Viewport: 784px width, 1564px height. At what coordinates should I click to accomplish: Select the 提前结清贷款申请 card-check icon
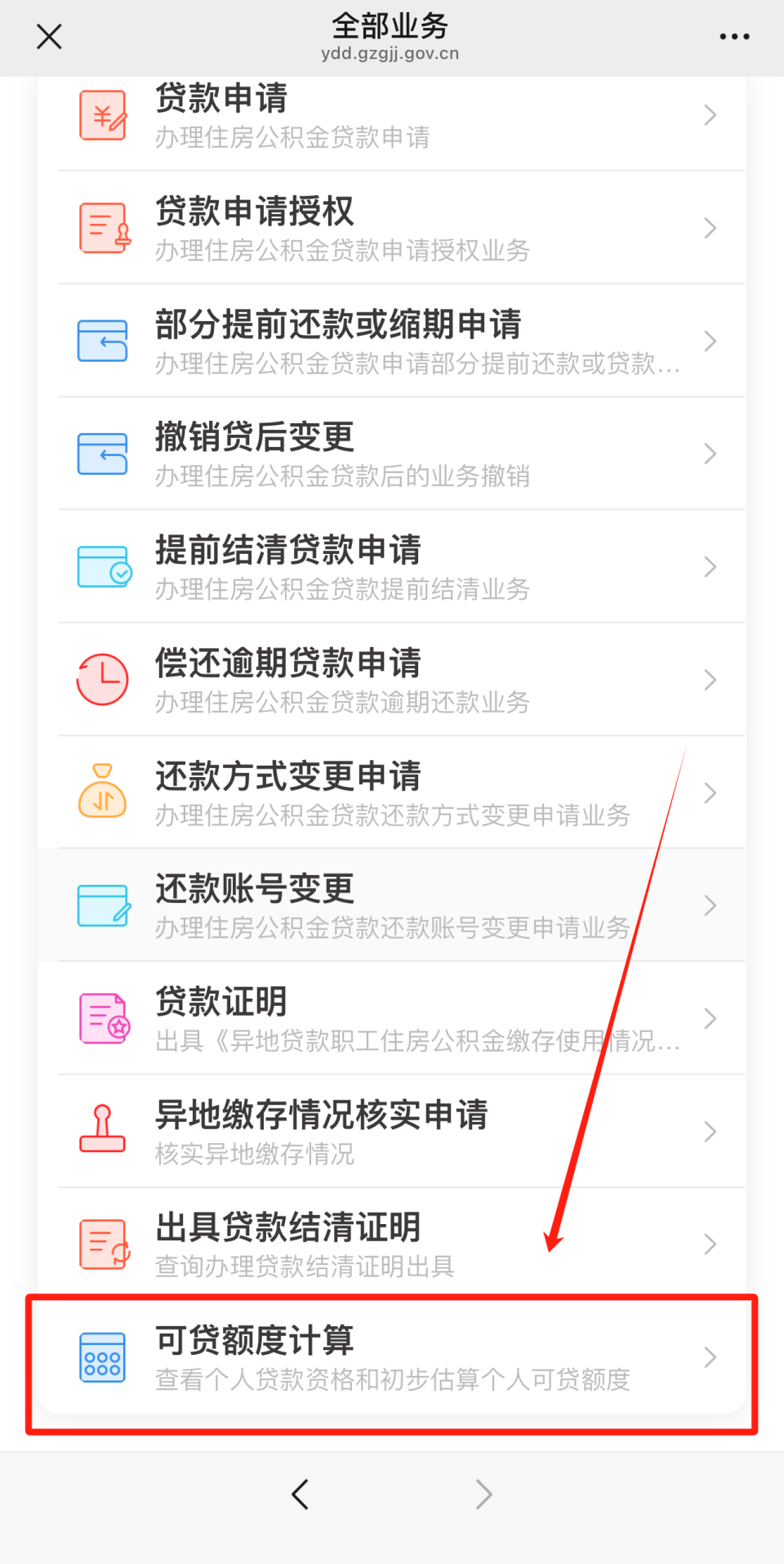[x=102, y=566]
